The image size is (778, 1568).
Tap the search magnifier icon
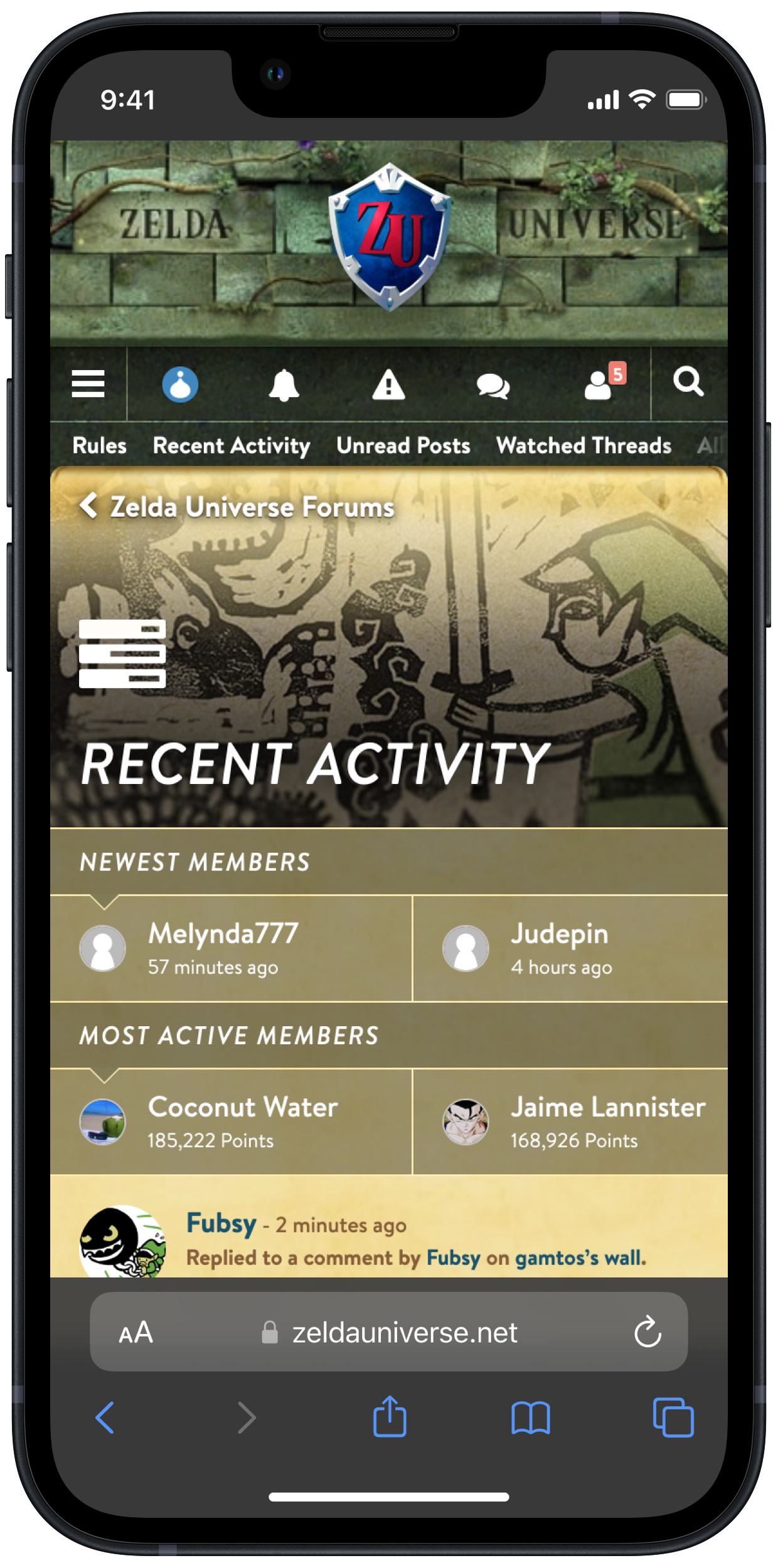688,381
